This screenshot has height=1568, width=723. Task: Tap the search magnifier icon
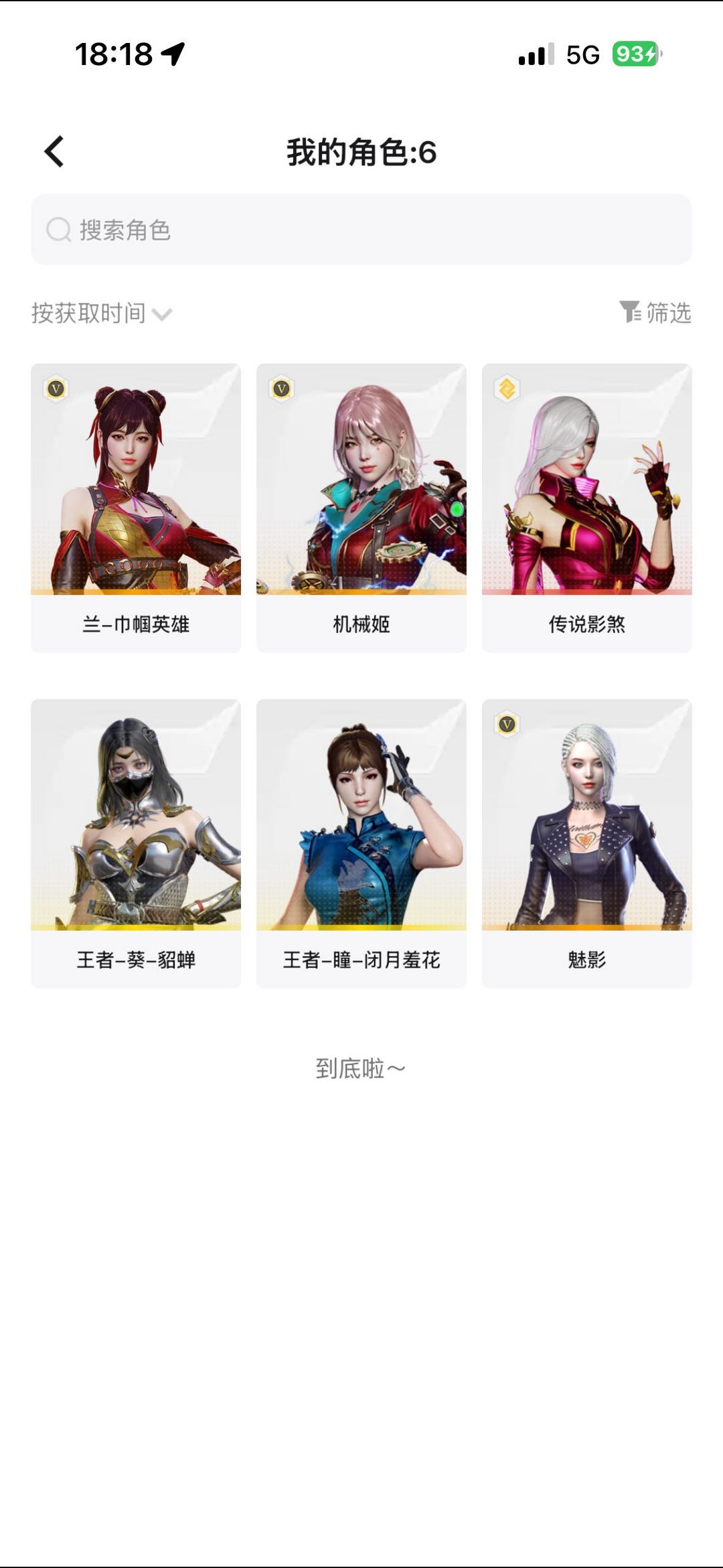click(59, 230)
